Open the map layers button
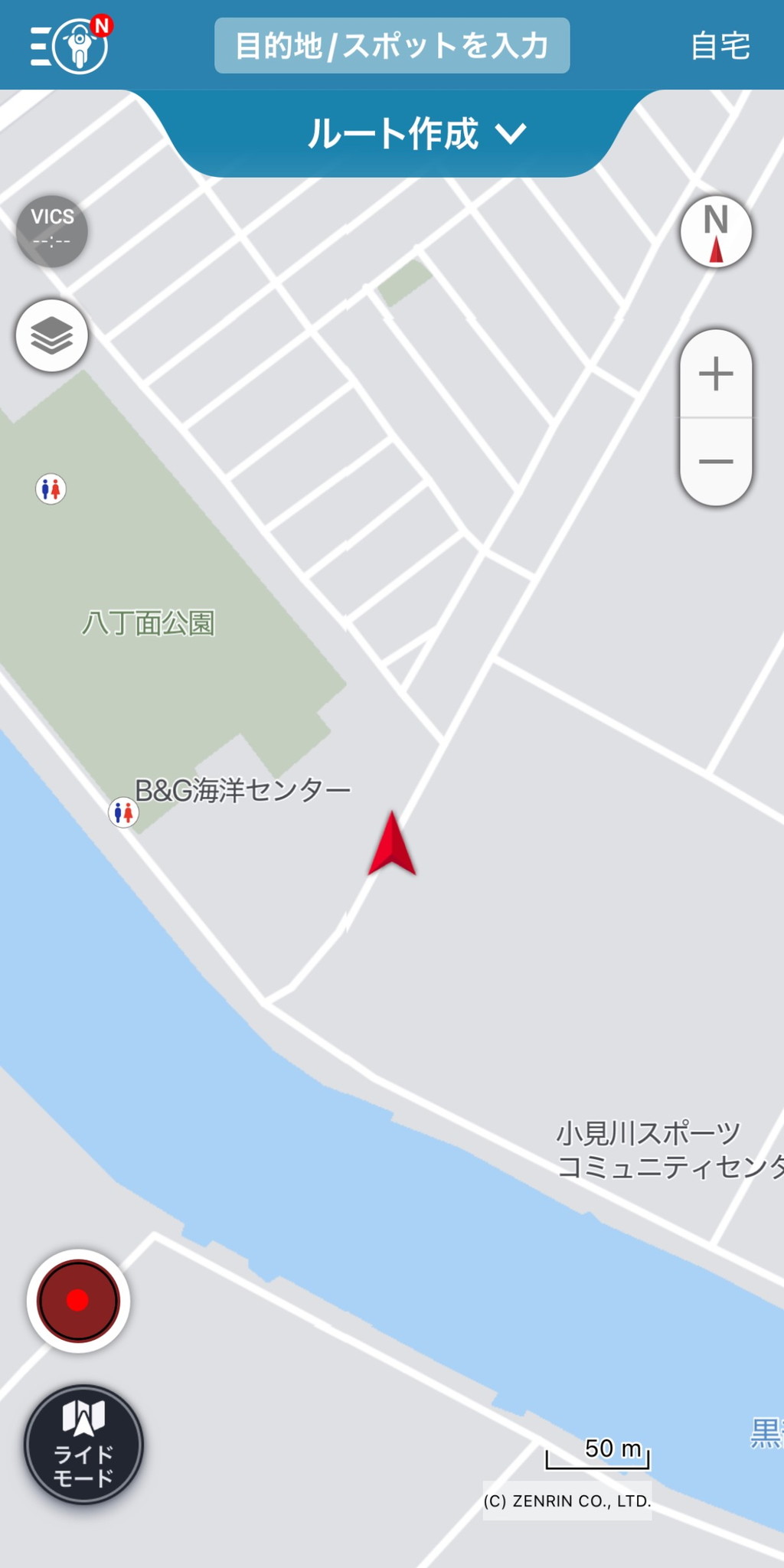 click(52, 335)
